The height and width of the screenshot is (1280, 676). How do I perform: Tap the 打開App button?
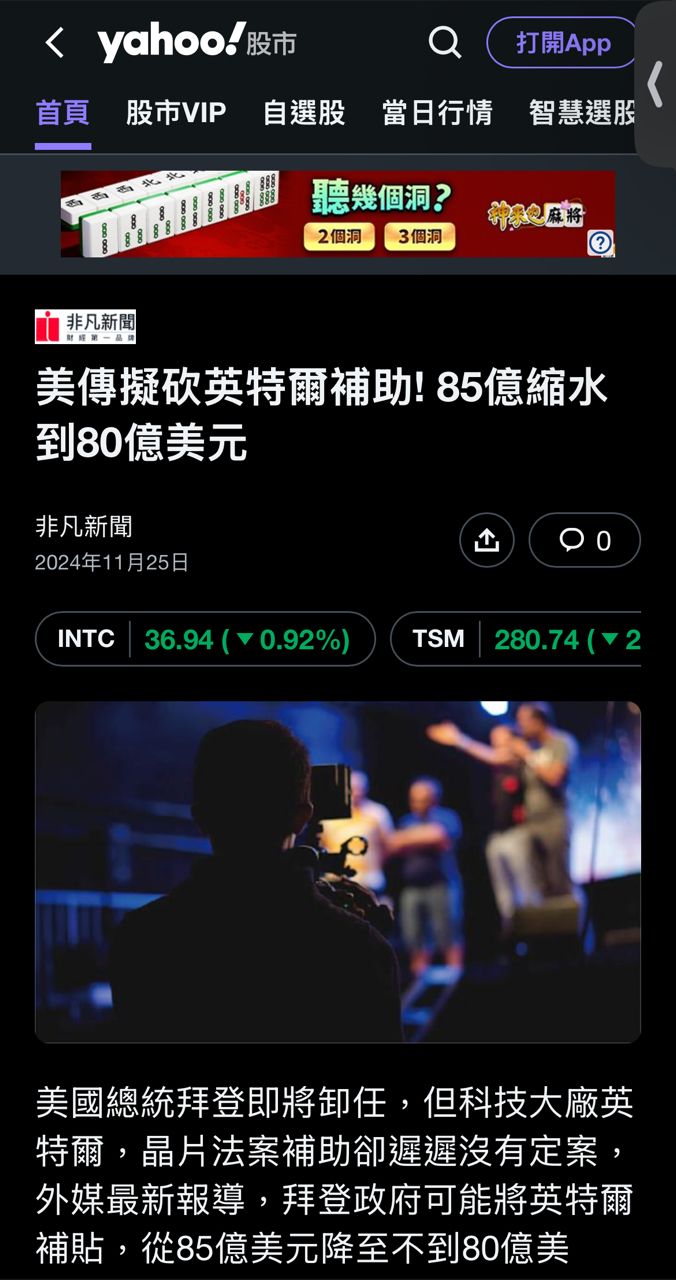click(562, 43)
